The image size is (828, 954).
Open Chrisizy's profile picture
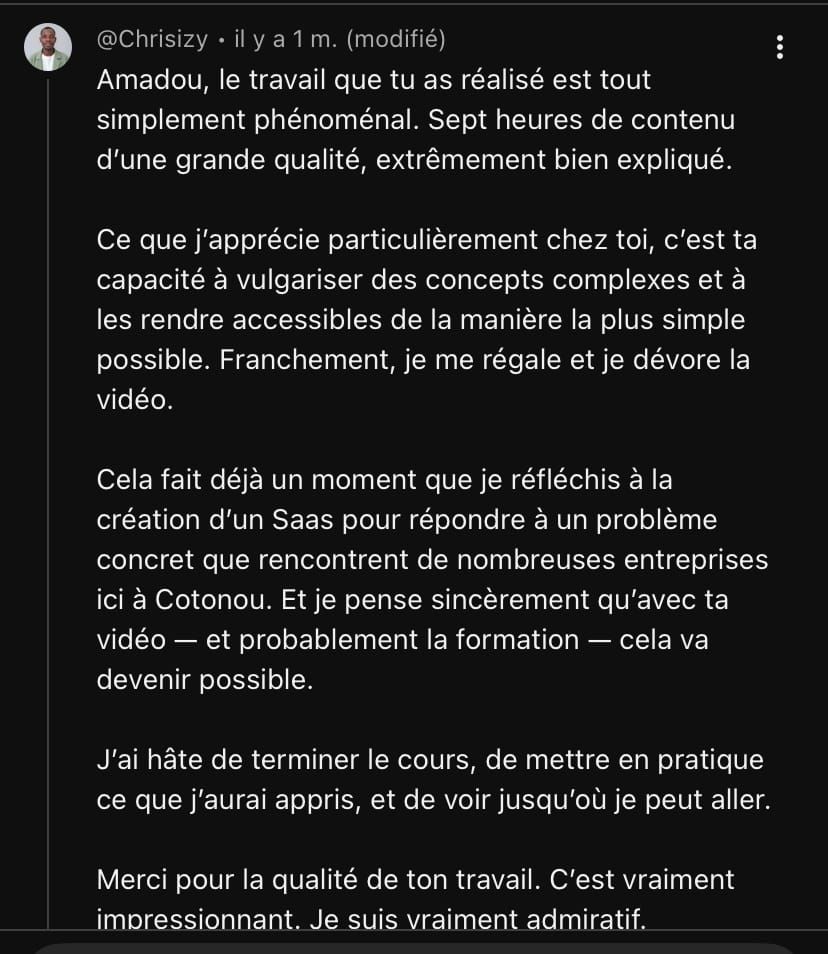click(x=47, y=47)
